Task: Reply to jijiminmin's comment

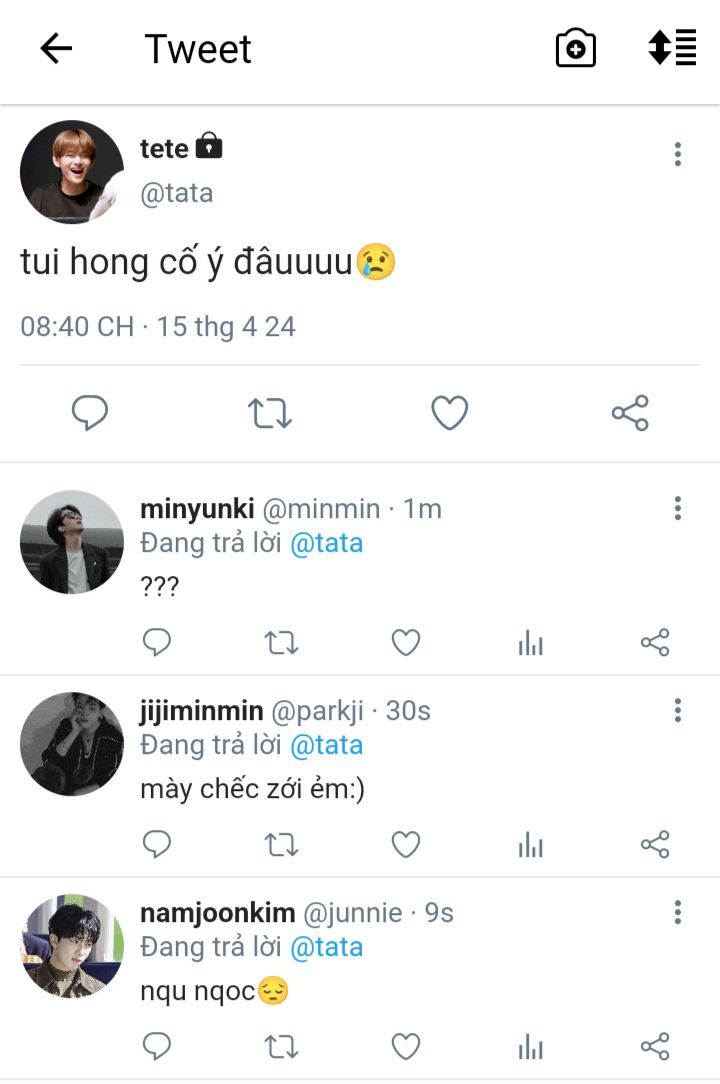Action: 157,845
